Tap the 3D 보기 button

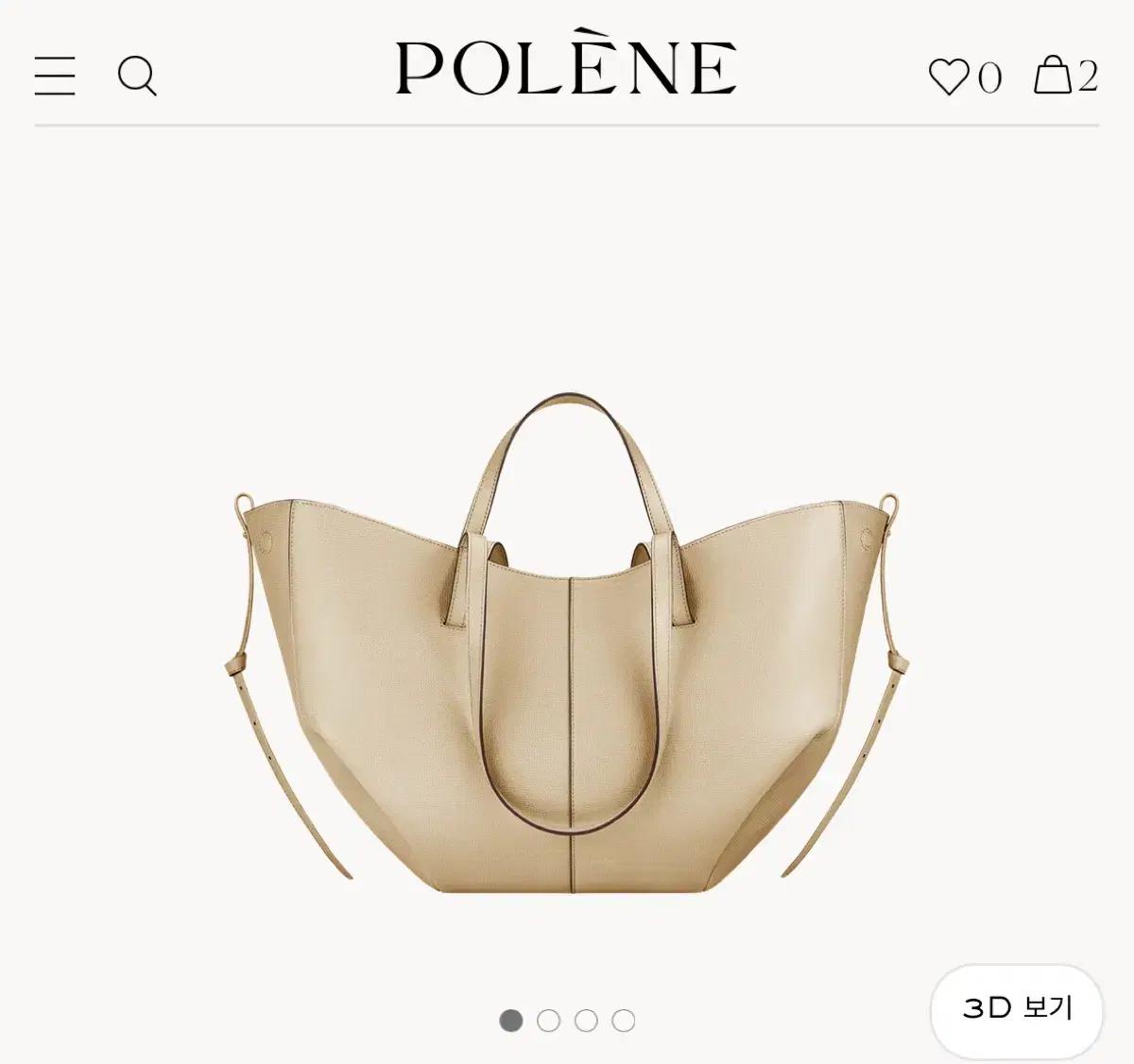(1017, 1008)
